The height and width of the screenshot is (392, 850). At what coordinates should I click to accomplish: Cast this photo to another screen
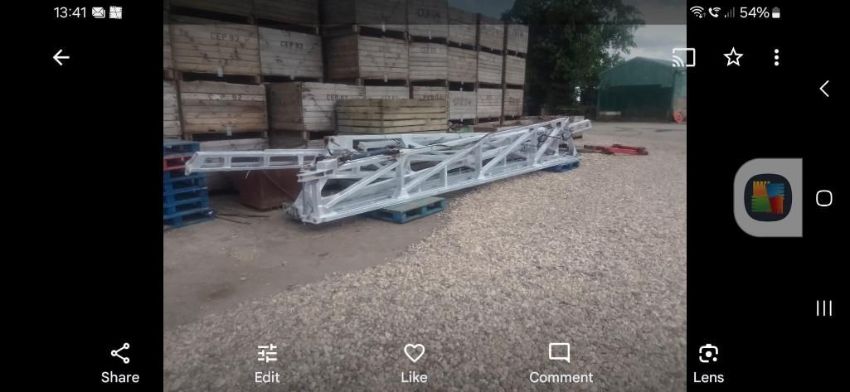pyautogui.click(x=684, y=57)
